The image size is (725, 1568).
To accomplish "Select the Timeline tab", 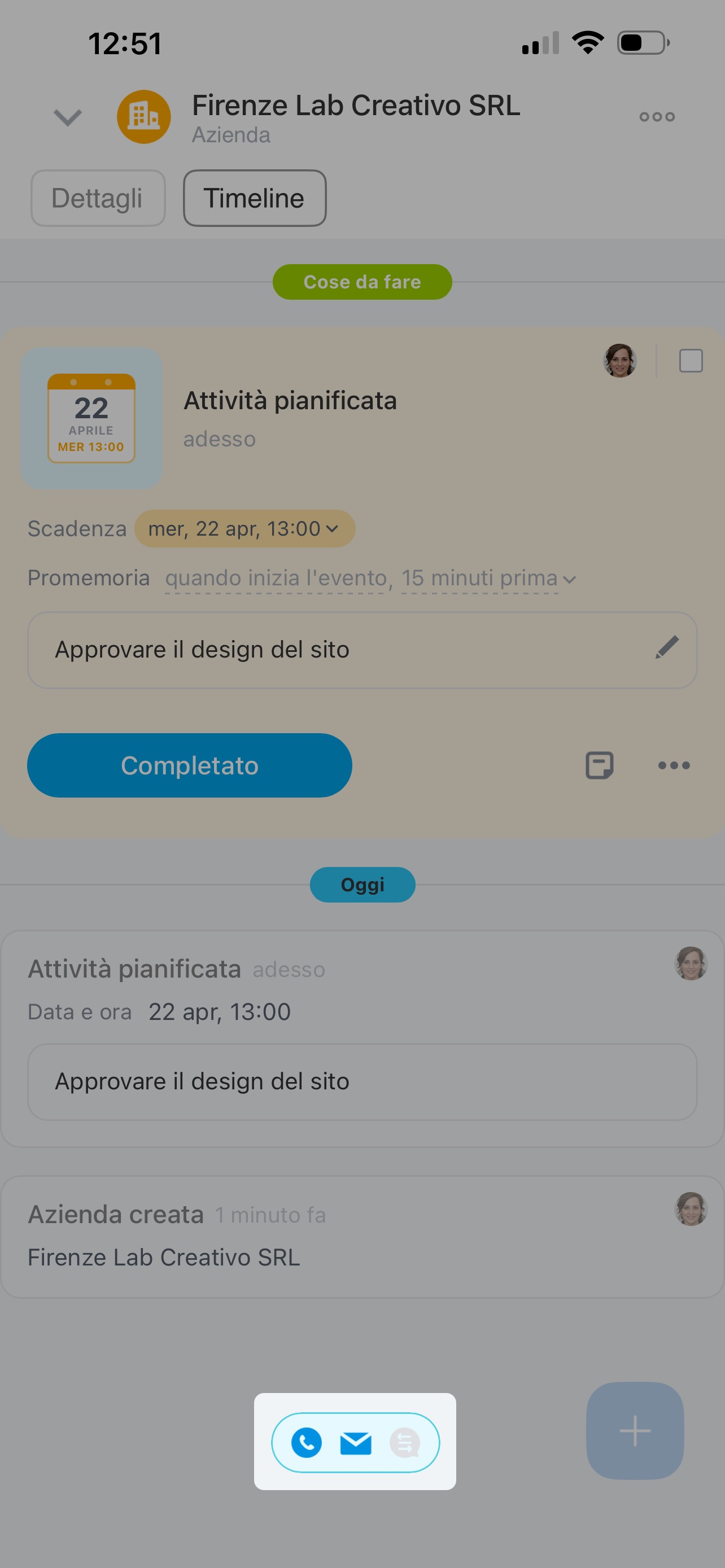I will [255, 199].
